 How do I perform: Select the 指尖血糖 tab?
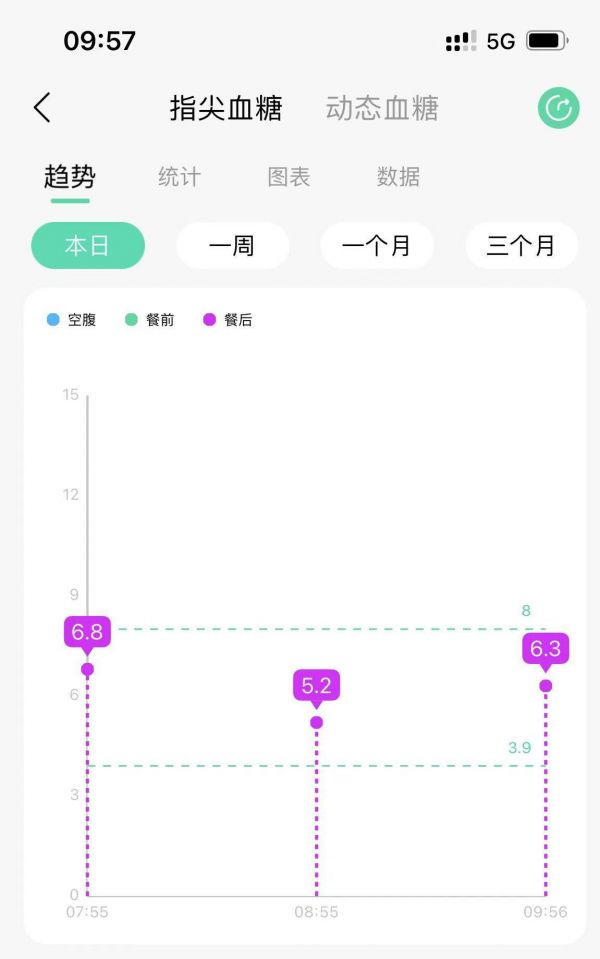tap(226, 108)
